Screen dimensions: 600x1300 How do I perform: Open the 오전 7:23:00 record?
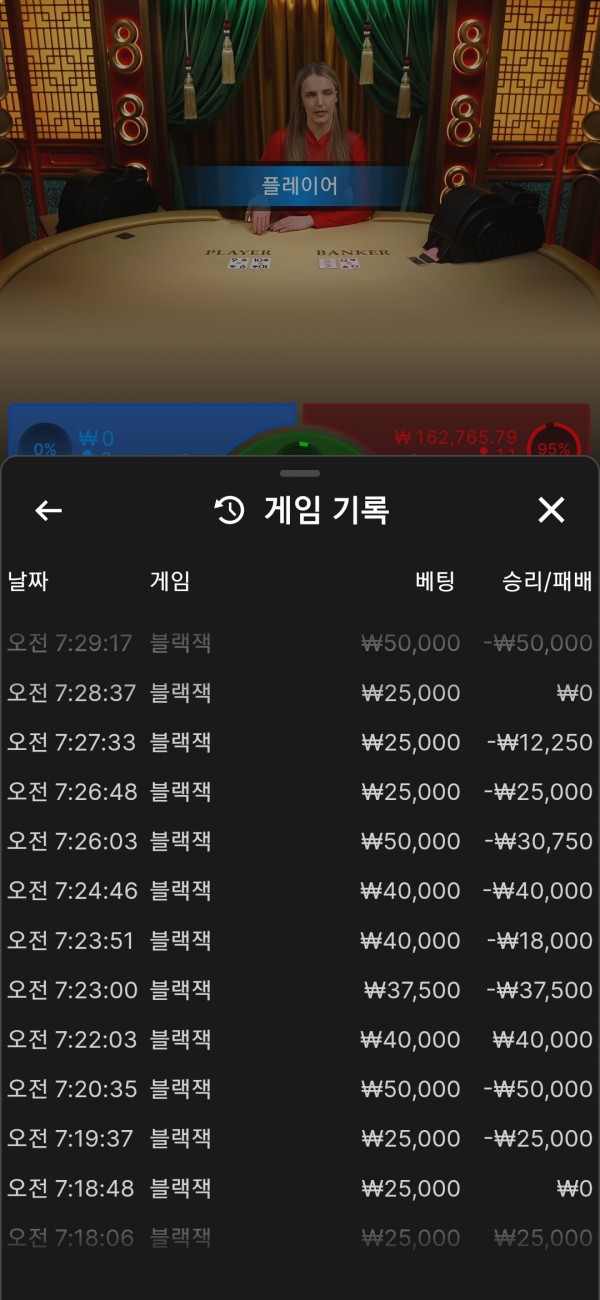point(300,990)
